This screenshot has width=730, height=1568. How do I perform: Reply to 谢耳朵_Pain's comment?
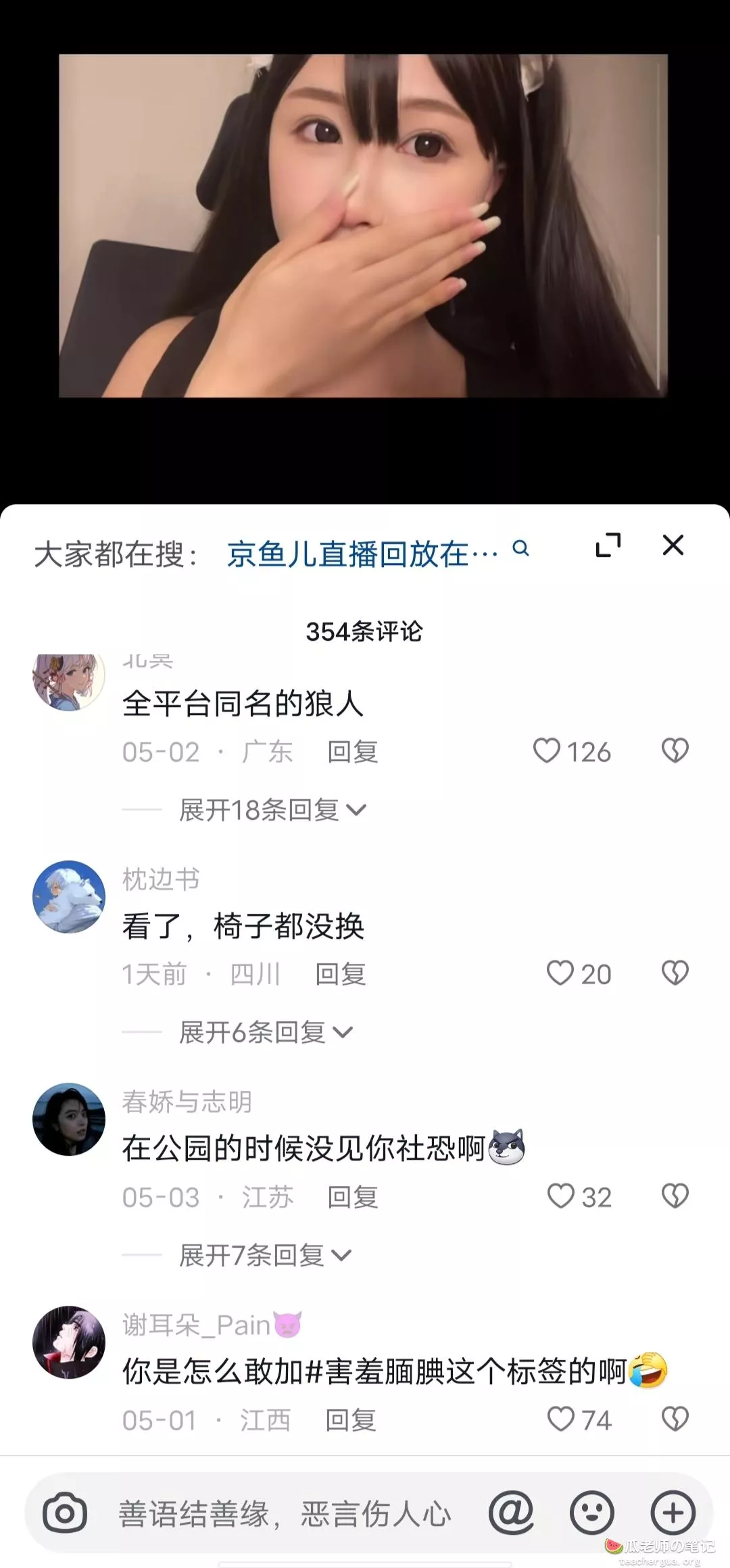tap(351, 1420)
